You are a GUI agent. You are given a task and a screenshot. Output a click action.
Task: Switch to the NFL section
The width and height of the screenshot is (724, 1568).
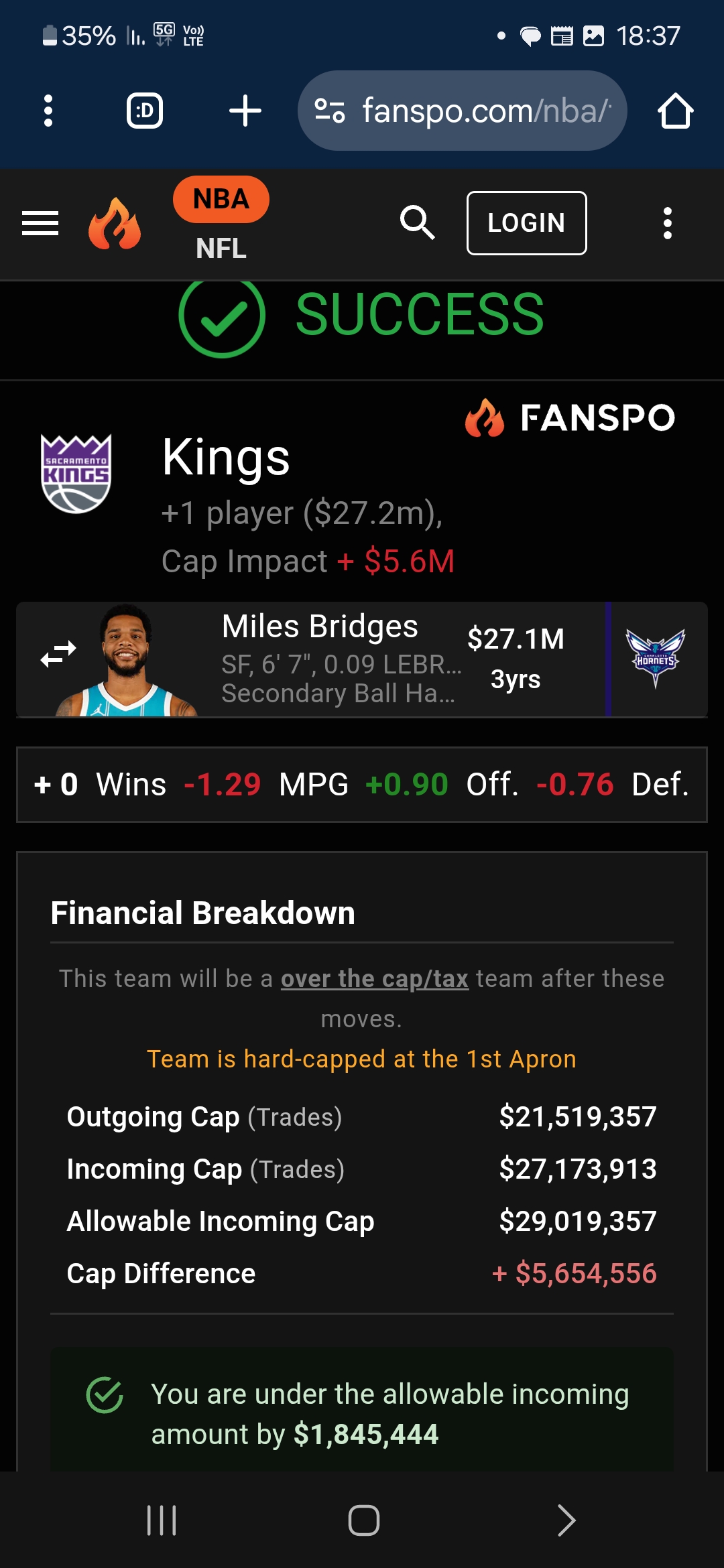221,249
